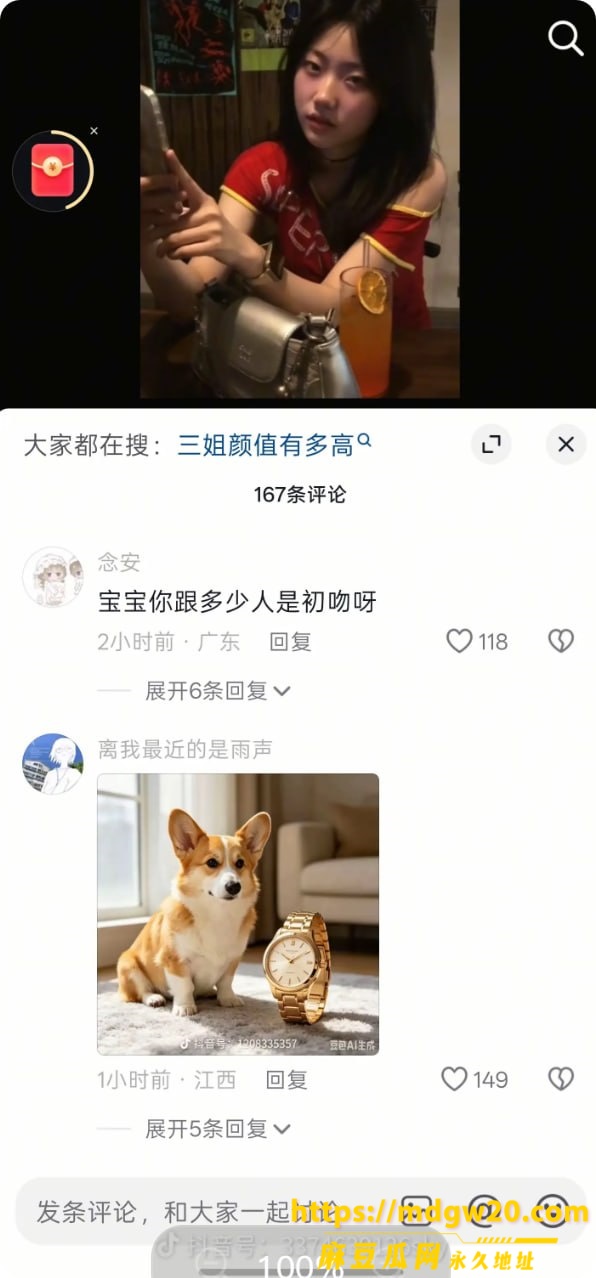Reply to 念安's comment
Image resolution: width=596 pixels, height=1278 pixels.
click(x=290, y=642)
